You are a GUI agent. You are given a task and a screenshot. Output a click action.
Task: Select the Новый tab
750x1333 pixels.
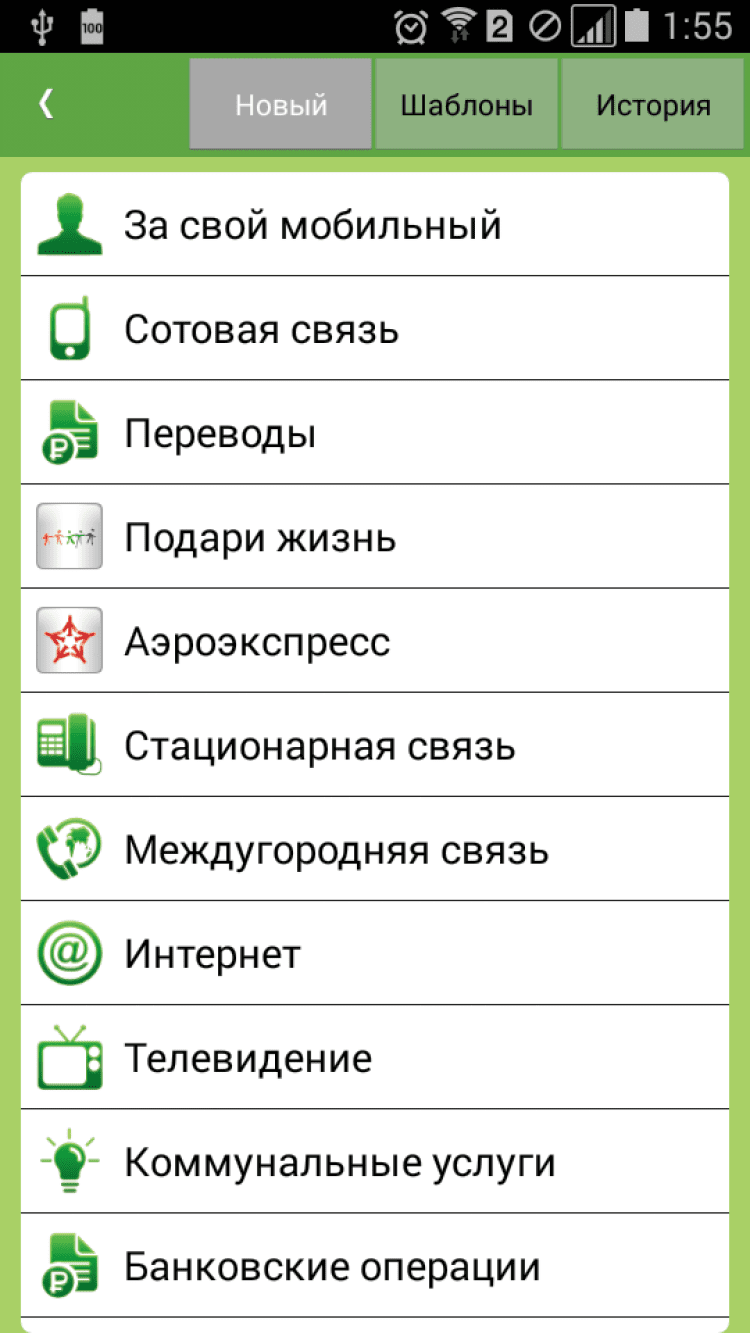281,105
